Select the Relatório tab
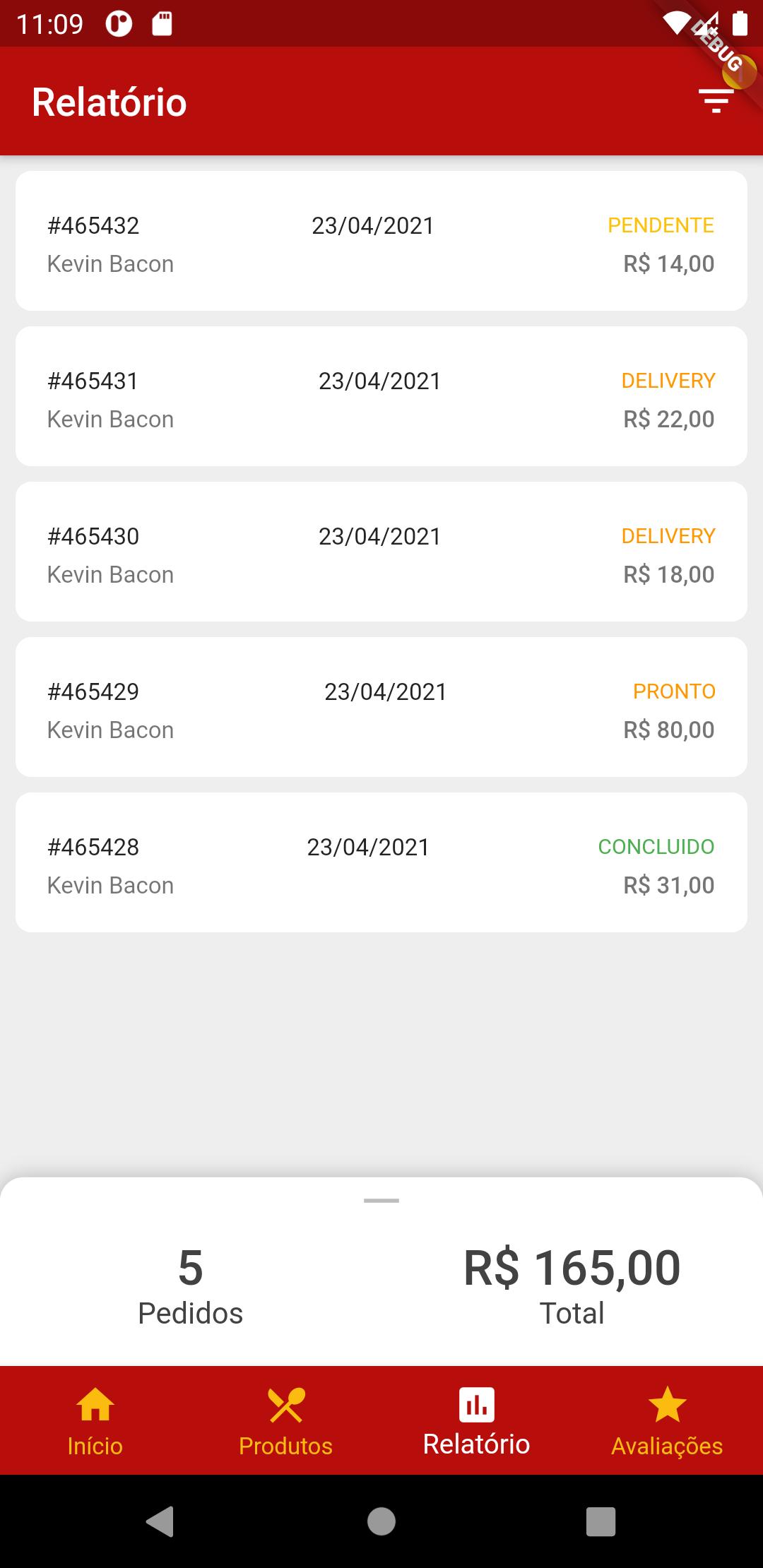The width and height of the screenshot is (763, 1568). 477,1420
